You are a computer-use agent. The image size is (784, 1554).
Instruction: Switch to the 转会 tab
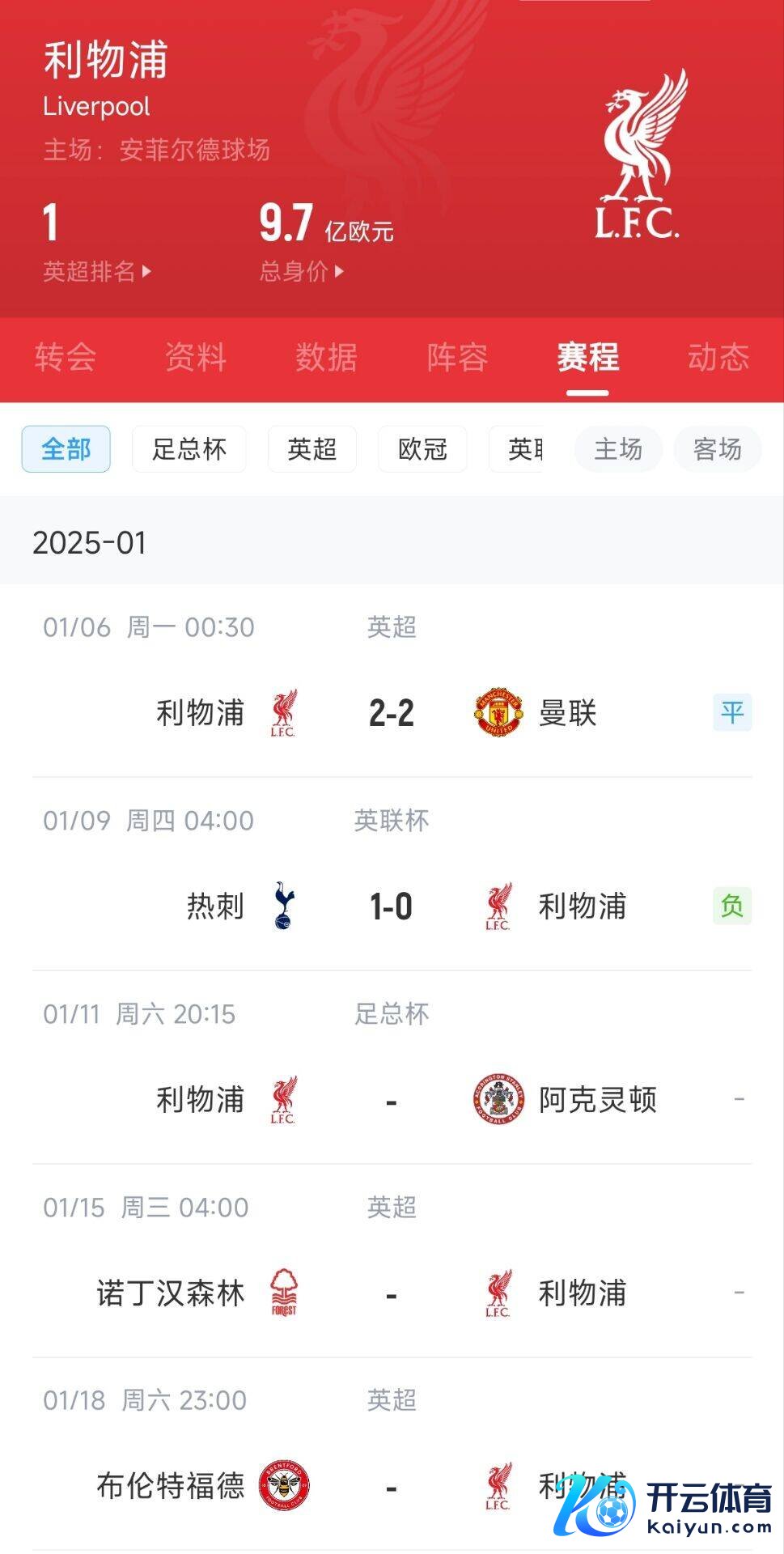(66, 357)
